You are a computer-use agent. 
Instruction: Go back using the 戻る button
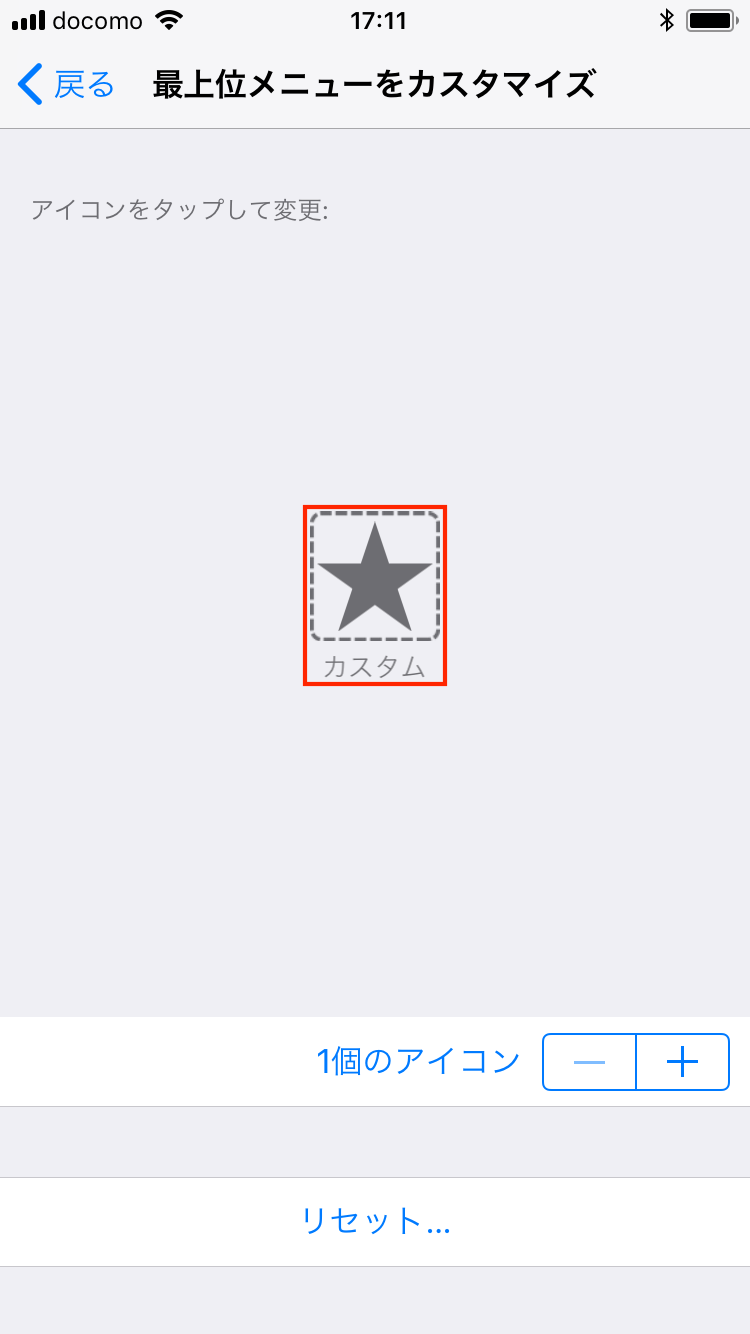66,85
